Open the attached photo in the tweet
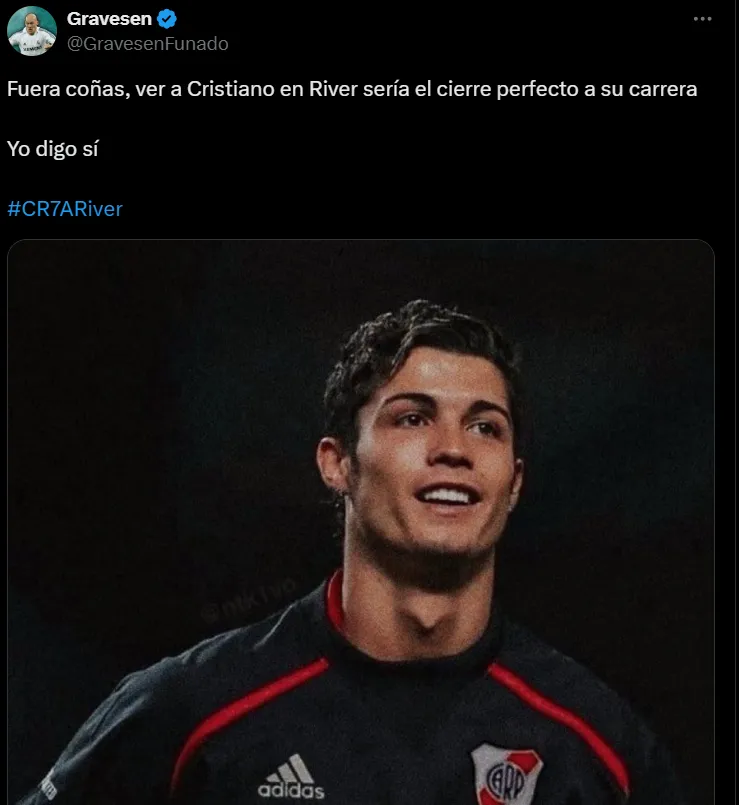This screenshot has width=739, height=805. pos(360,520)
